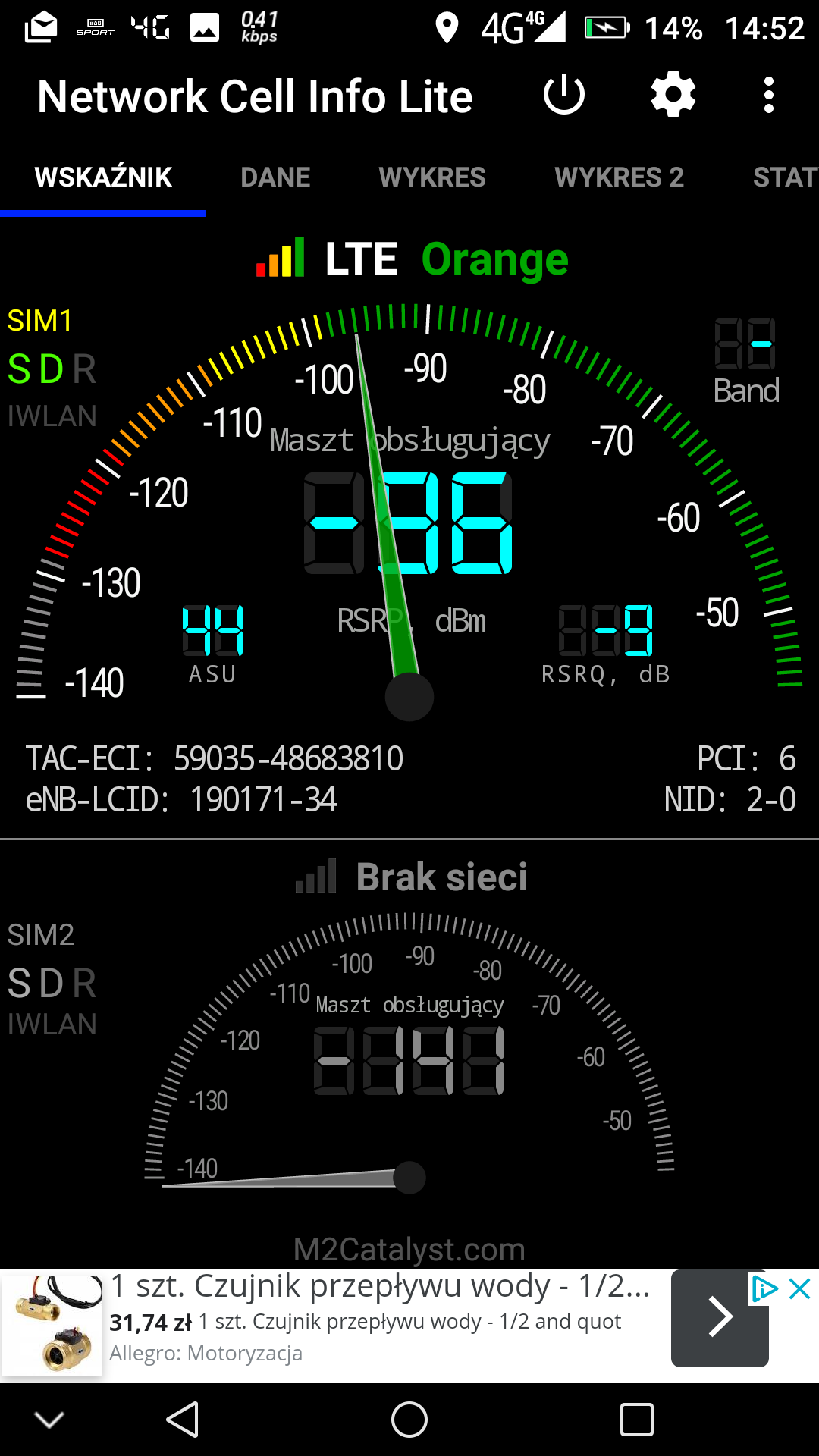Open the AdChoices info icon
The height and width of the screenshot is (1456, 819).
coord(764,1288)
